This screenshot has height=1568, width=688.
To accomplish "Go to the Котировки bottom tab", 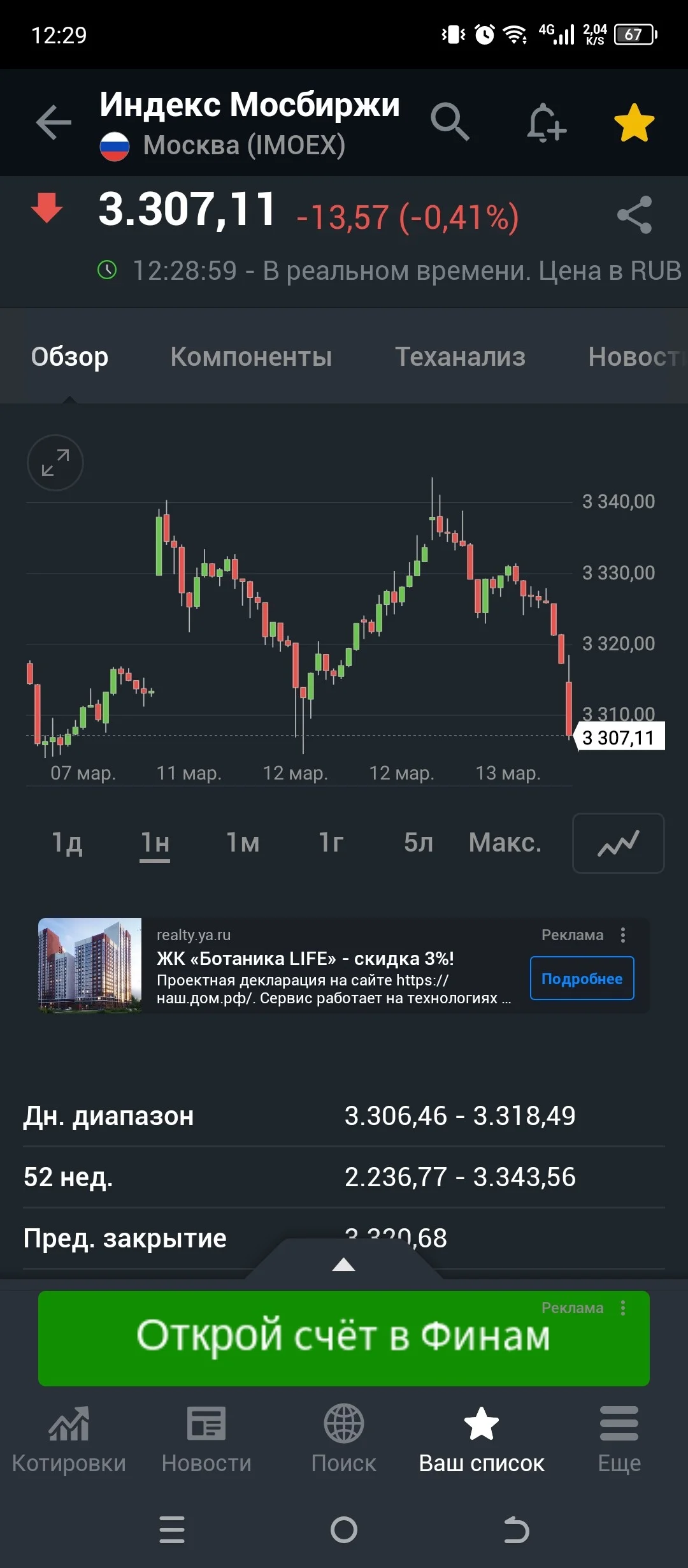I will 69,1441.
